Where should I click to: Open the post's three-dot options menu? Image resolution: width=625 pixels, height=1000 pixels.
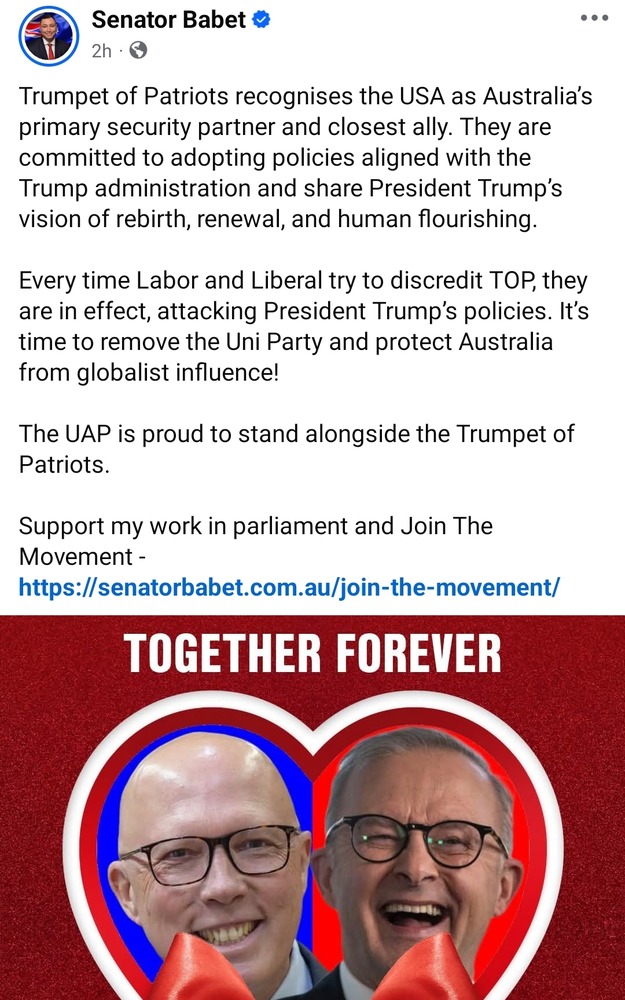[594, 19]
